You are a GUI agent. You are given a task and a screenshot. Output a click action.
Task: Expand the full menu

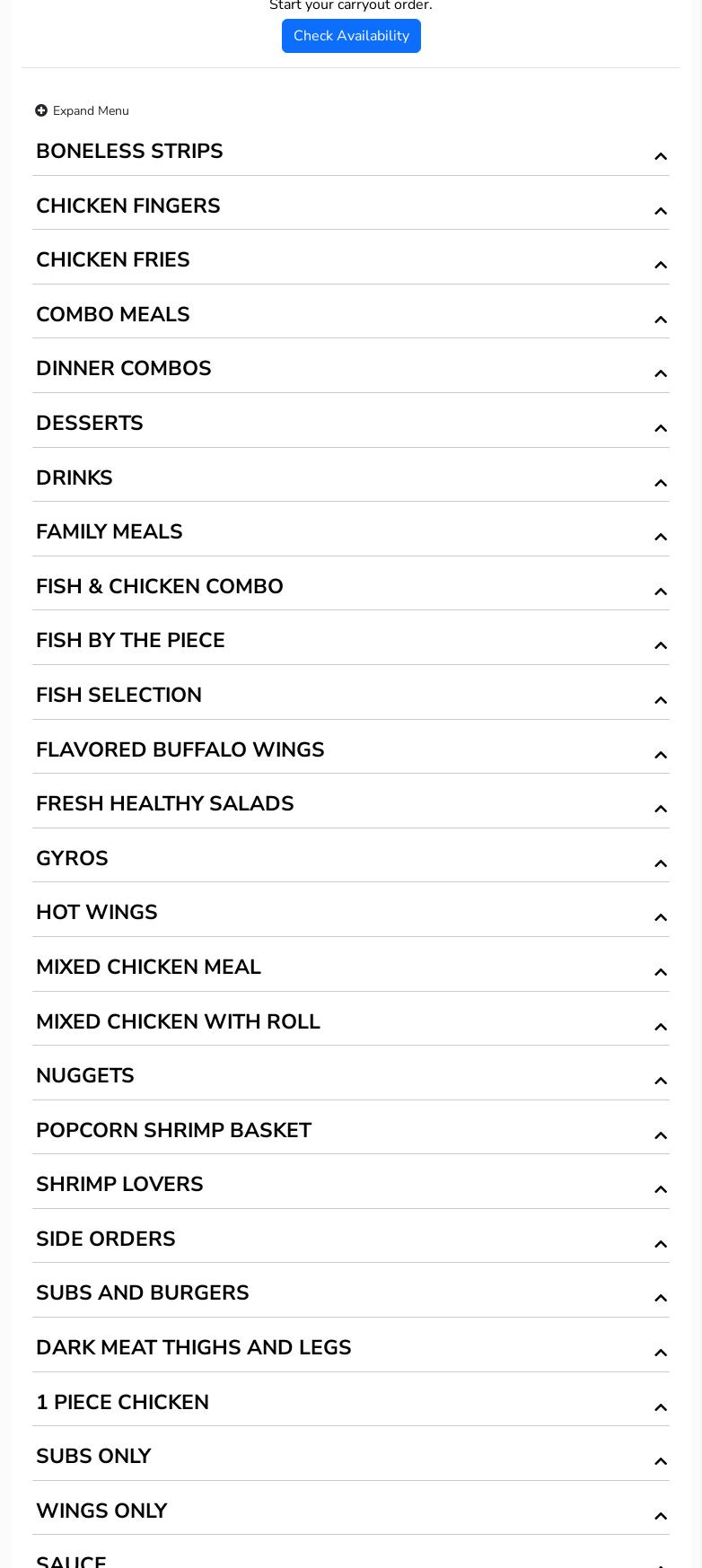click(x=82, y=111)
